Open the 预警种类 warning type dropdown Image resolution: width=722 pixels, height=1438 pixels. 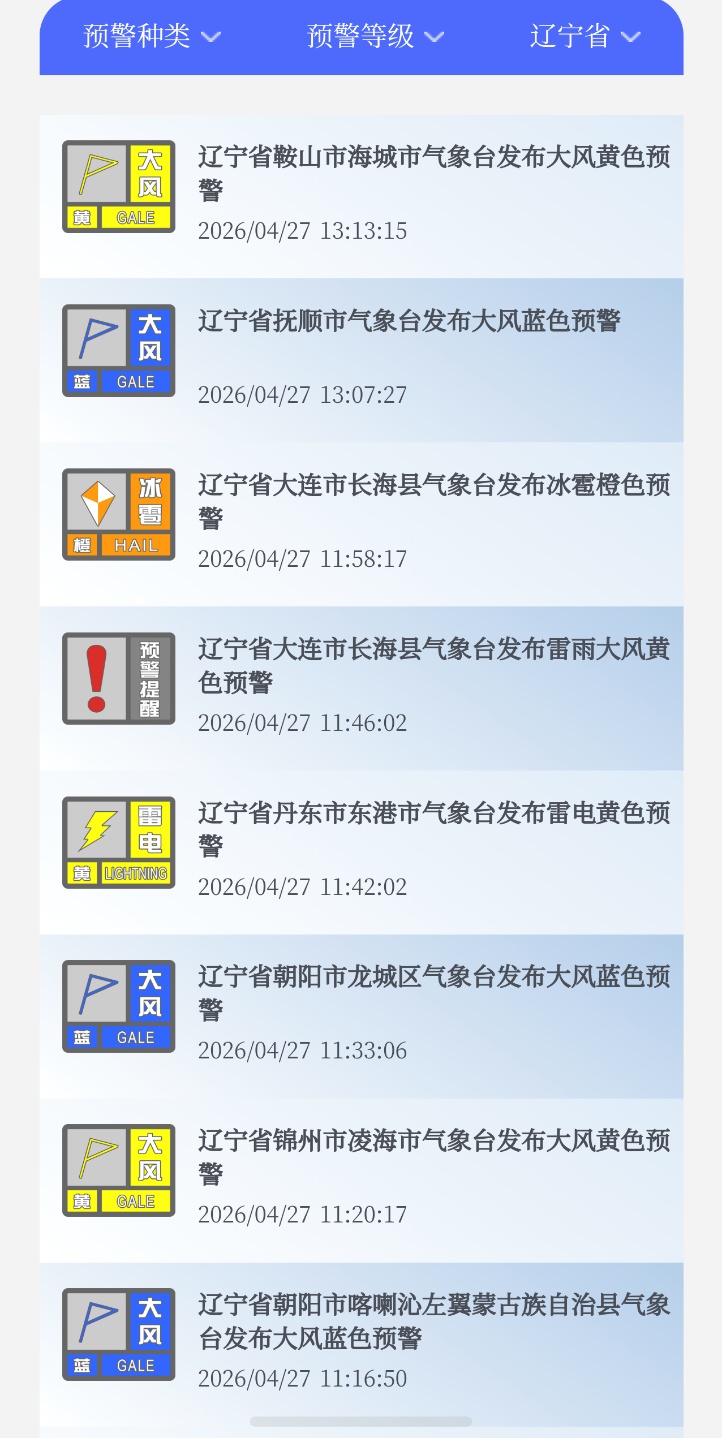click(149, 37)
